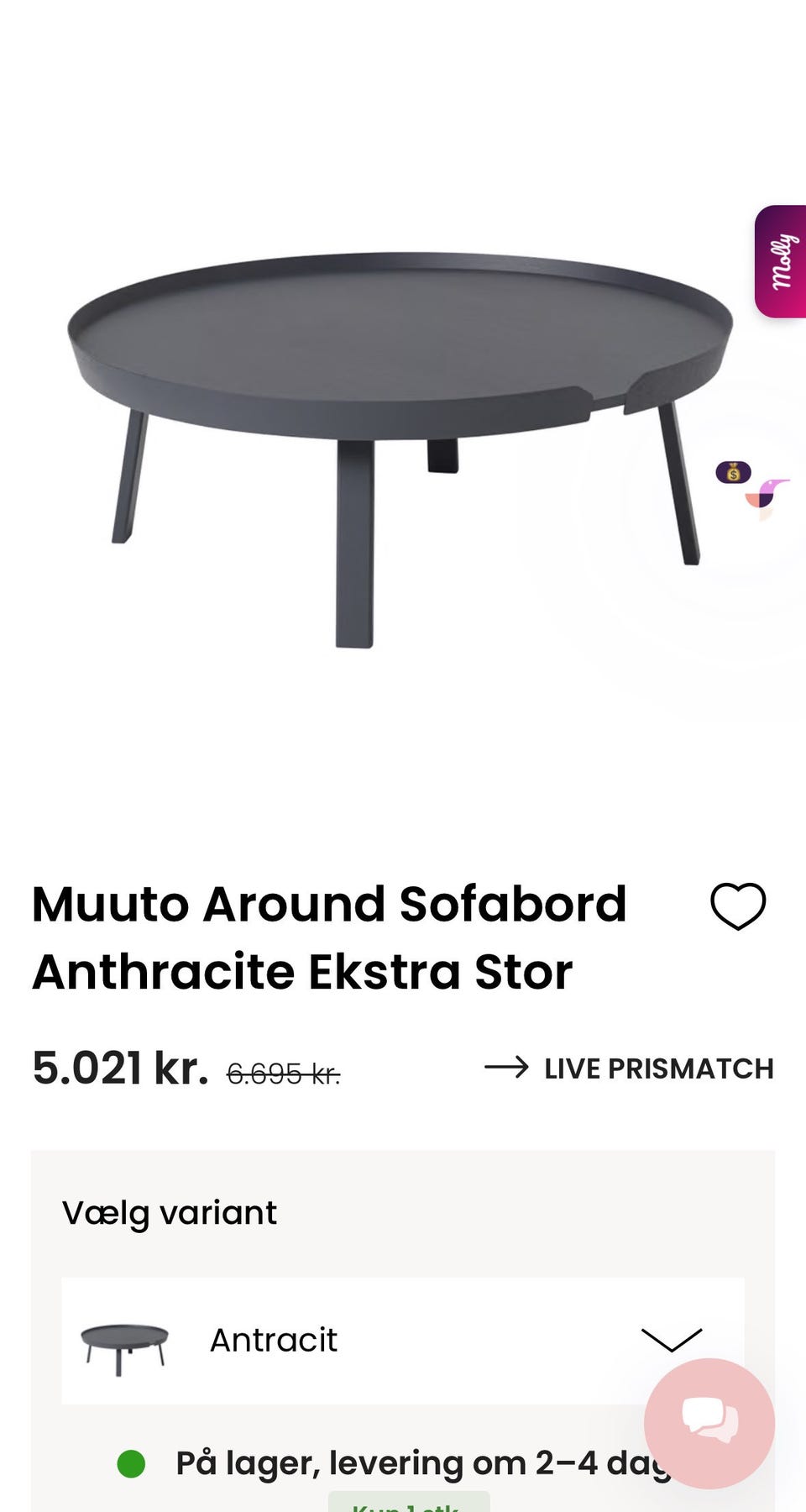Open the Live Prismatch link
This screenshot has height=1512, width=806.
[630, 1068]
